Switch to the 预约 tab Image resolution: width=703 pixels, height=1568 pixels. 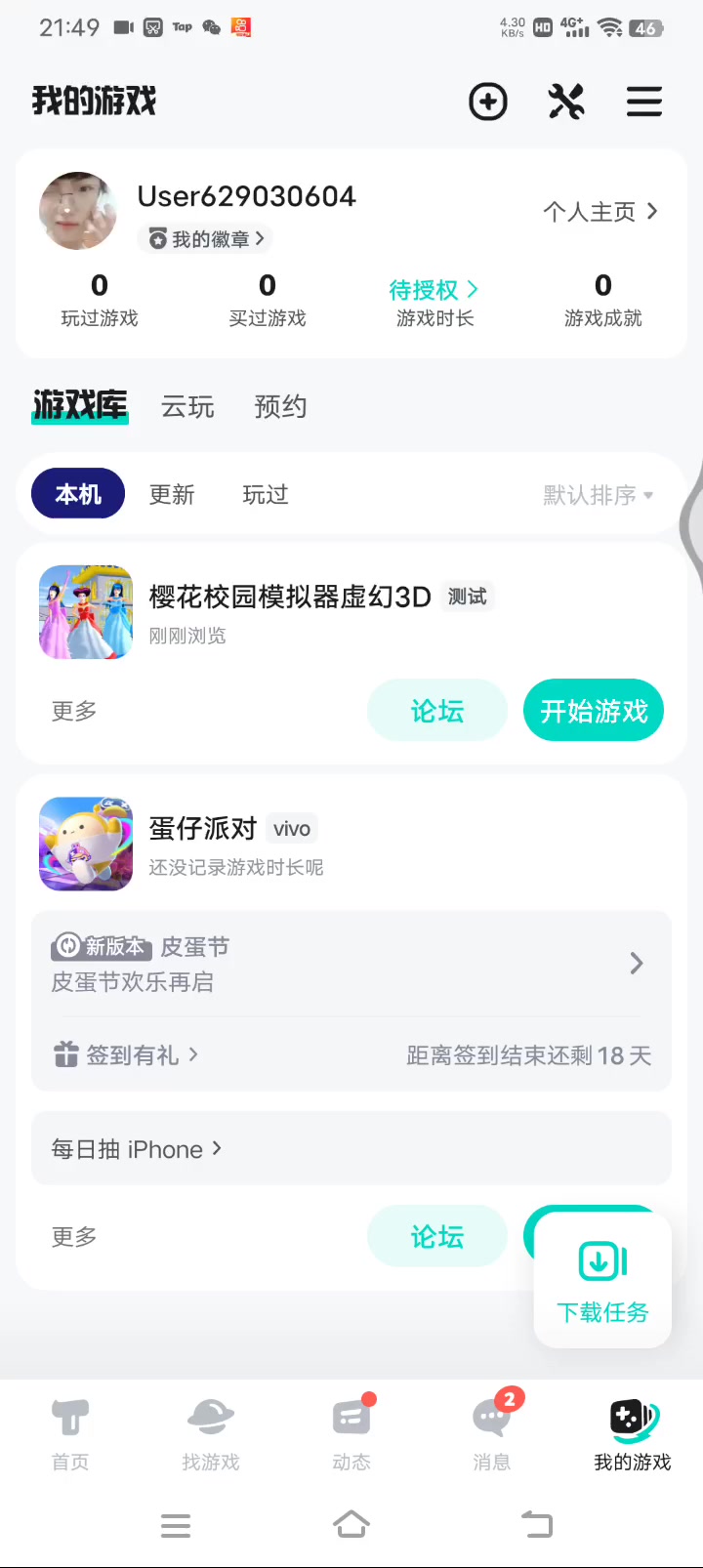[281, 406]
